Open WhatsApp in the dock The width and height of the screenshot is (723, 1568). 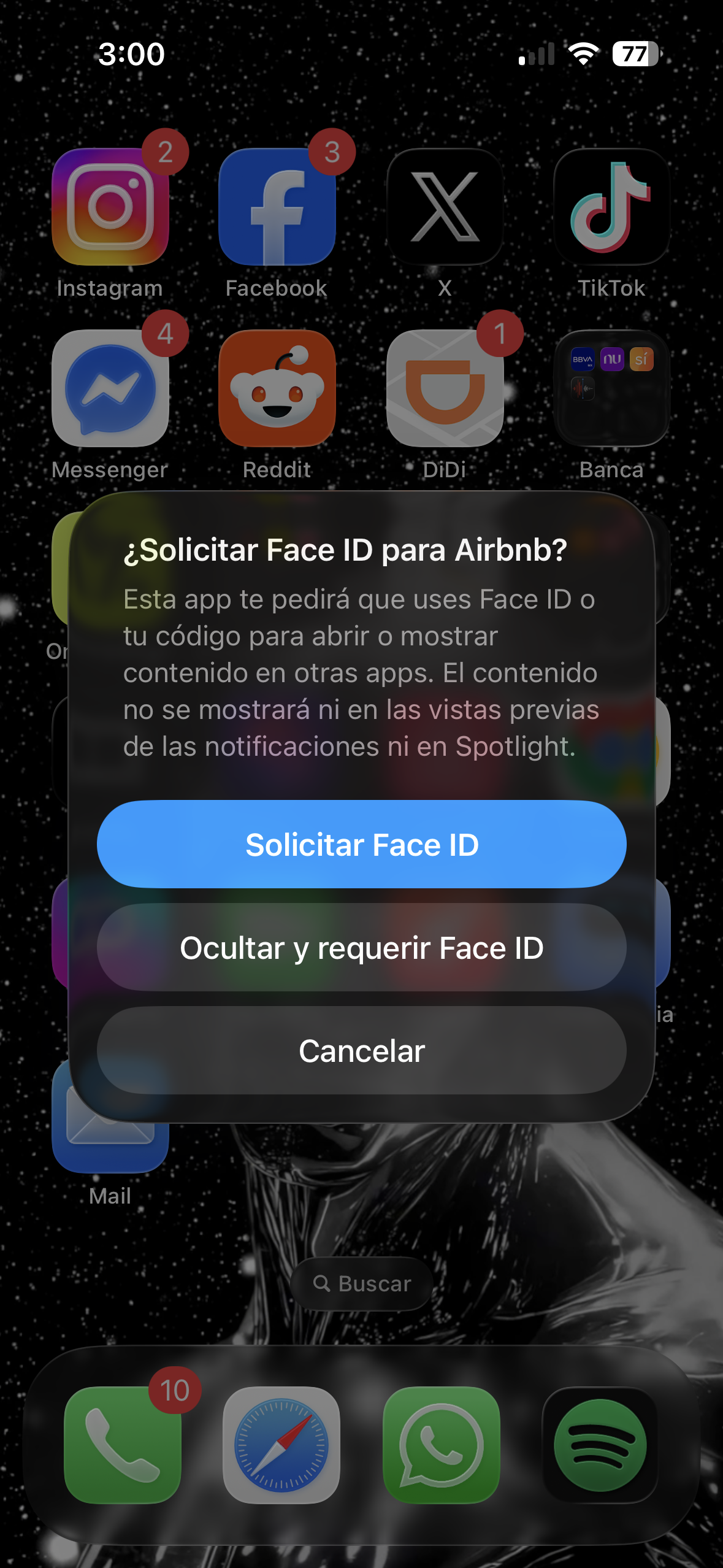click(441, 1445)
